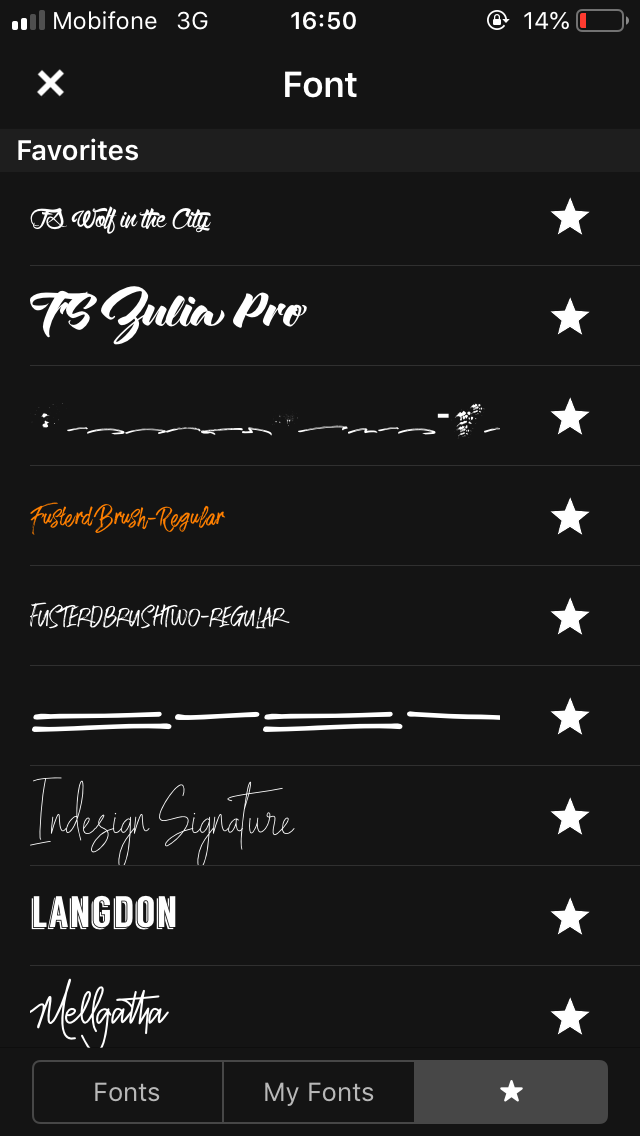Unfavorite the Indesign Signature font
The height and width of the screenshot is (1136, 640).
[570, 817]
